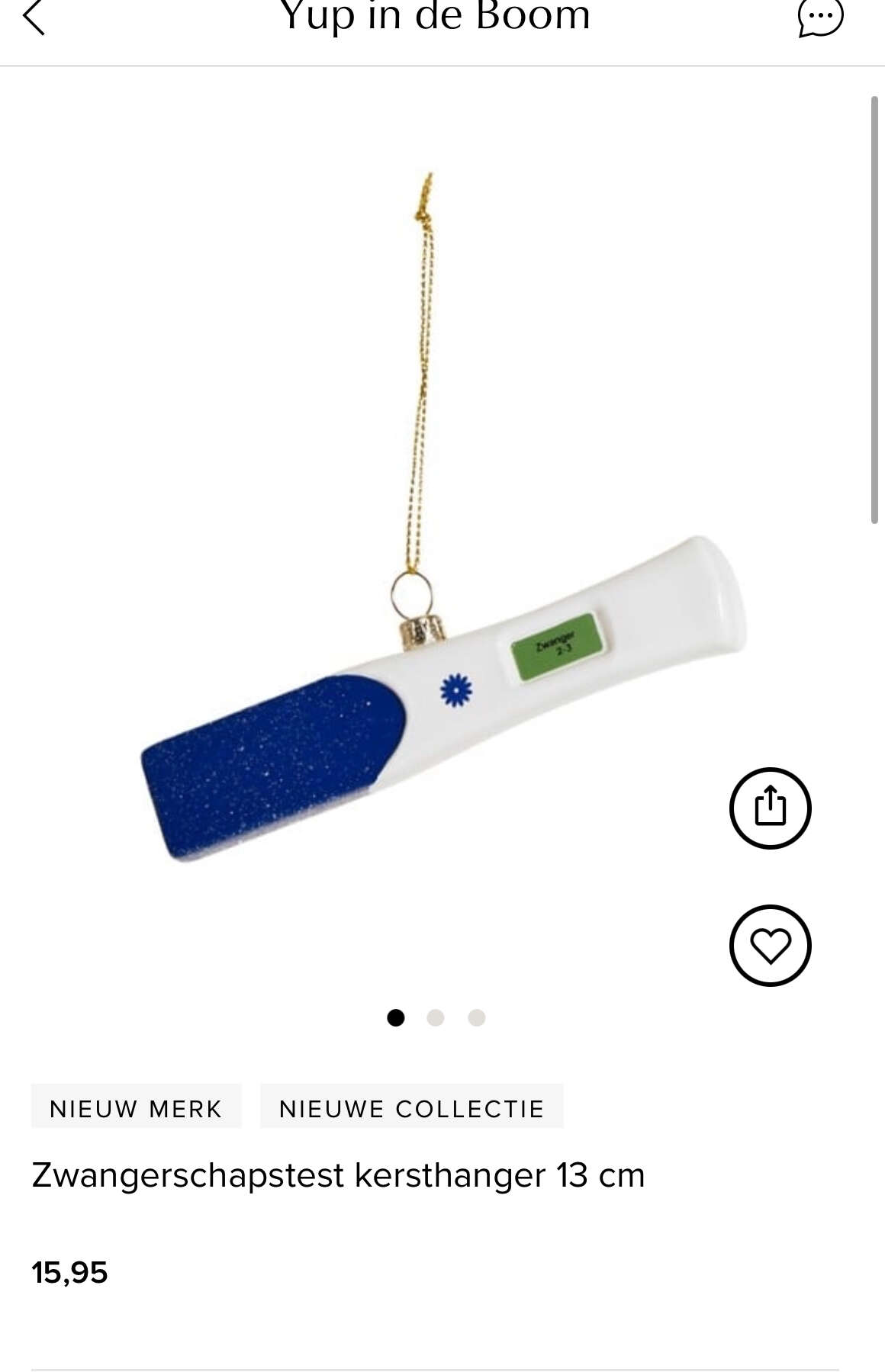Screen dimensions: 885x1372
Task: Share this pregnancy test ornament
Action: [x=770, y=808]
